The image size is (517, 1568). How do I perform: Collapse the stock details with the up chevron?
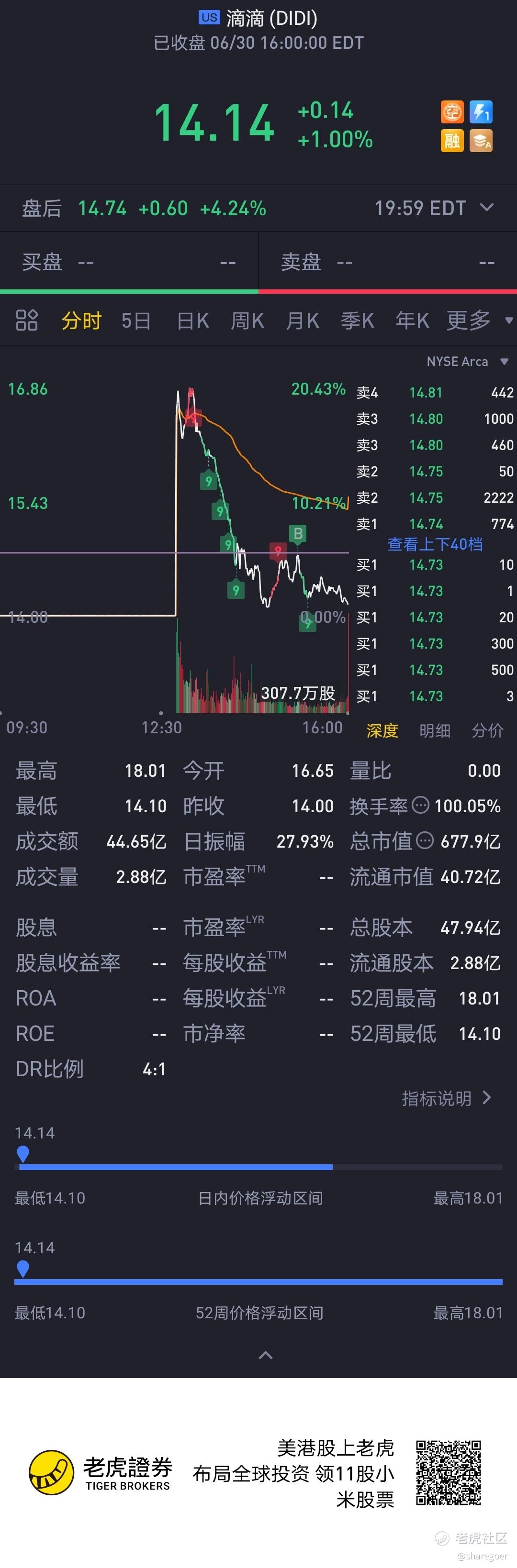coord(266,1356)
